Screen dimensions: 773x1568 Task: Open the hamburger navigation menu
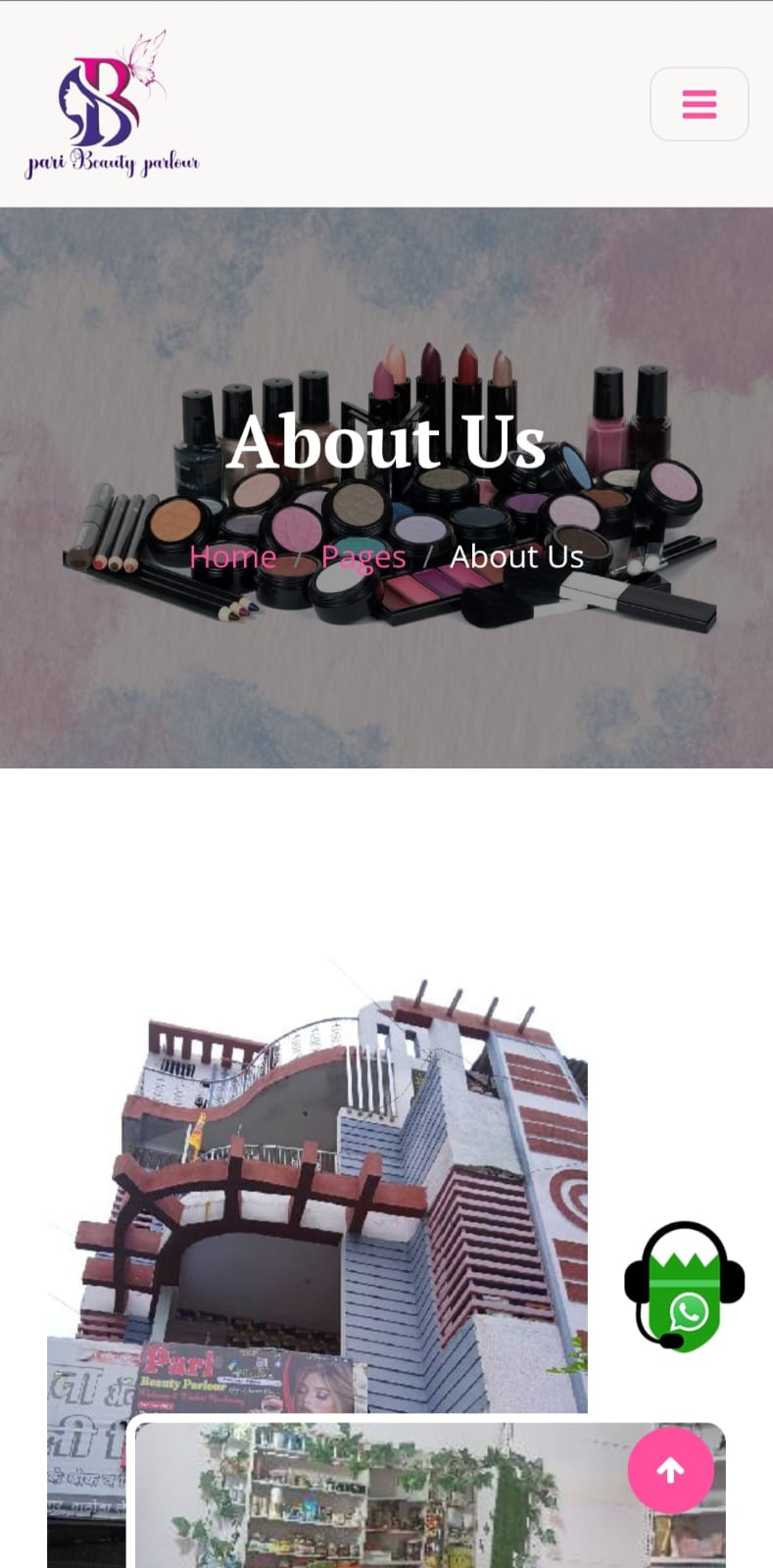[x=699, y=104]
